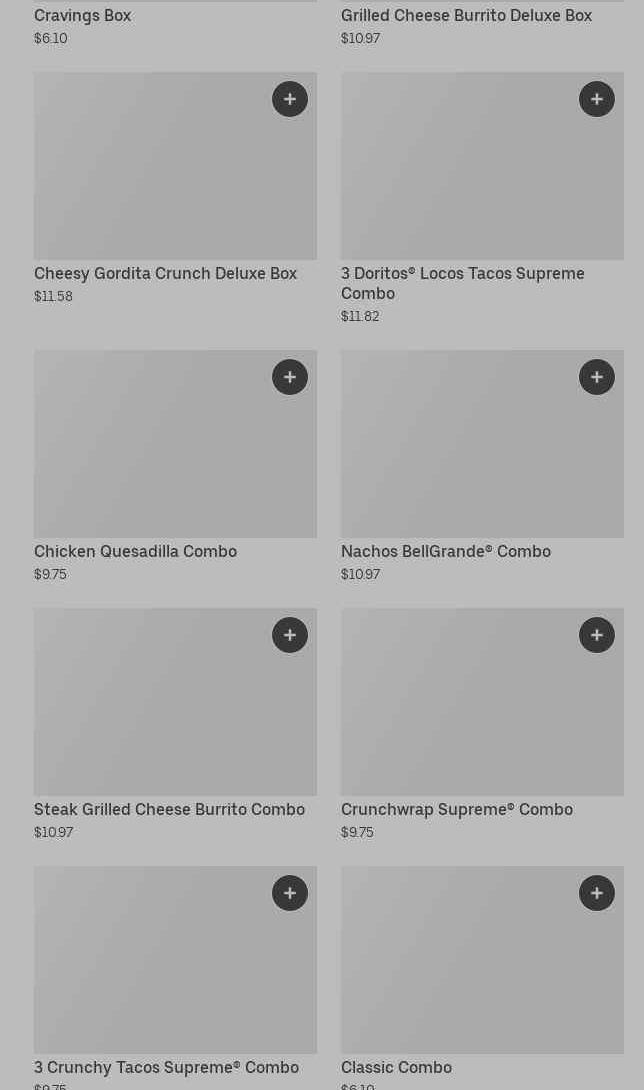Add Classic Combo to order
Image resolution: width=644 pixels, height=1090 pixels.
coord(597,893)
